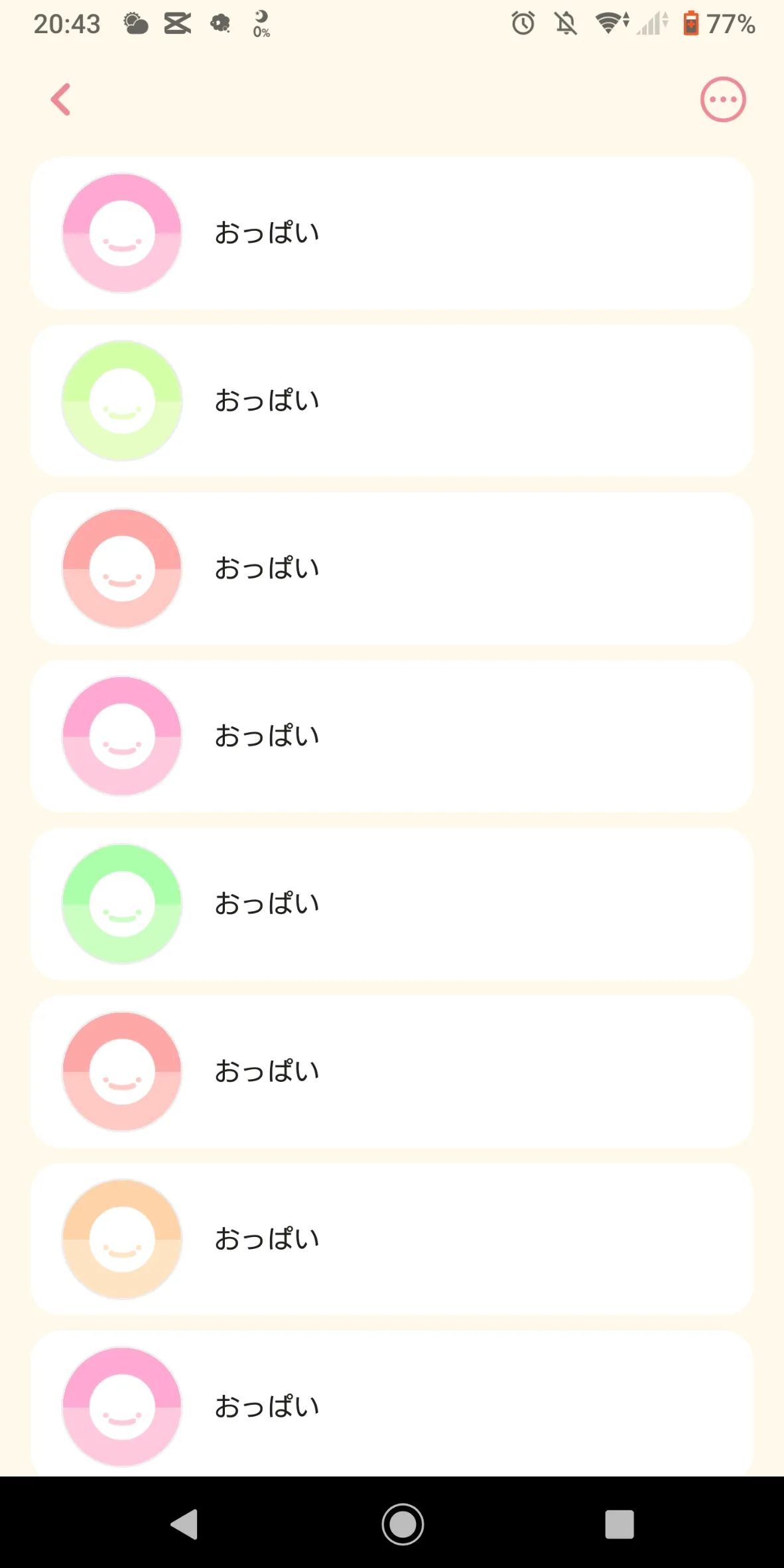Choose the おっぱい row with orange icon
This screenshot has width=784, height=1568.
[392, 1239]
